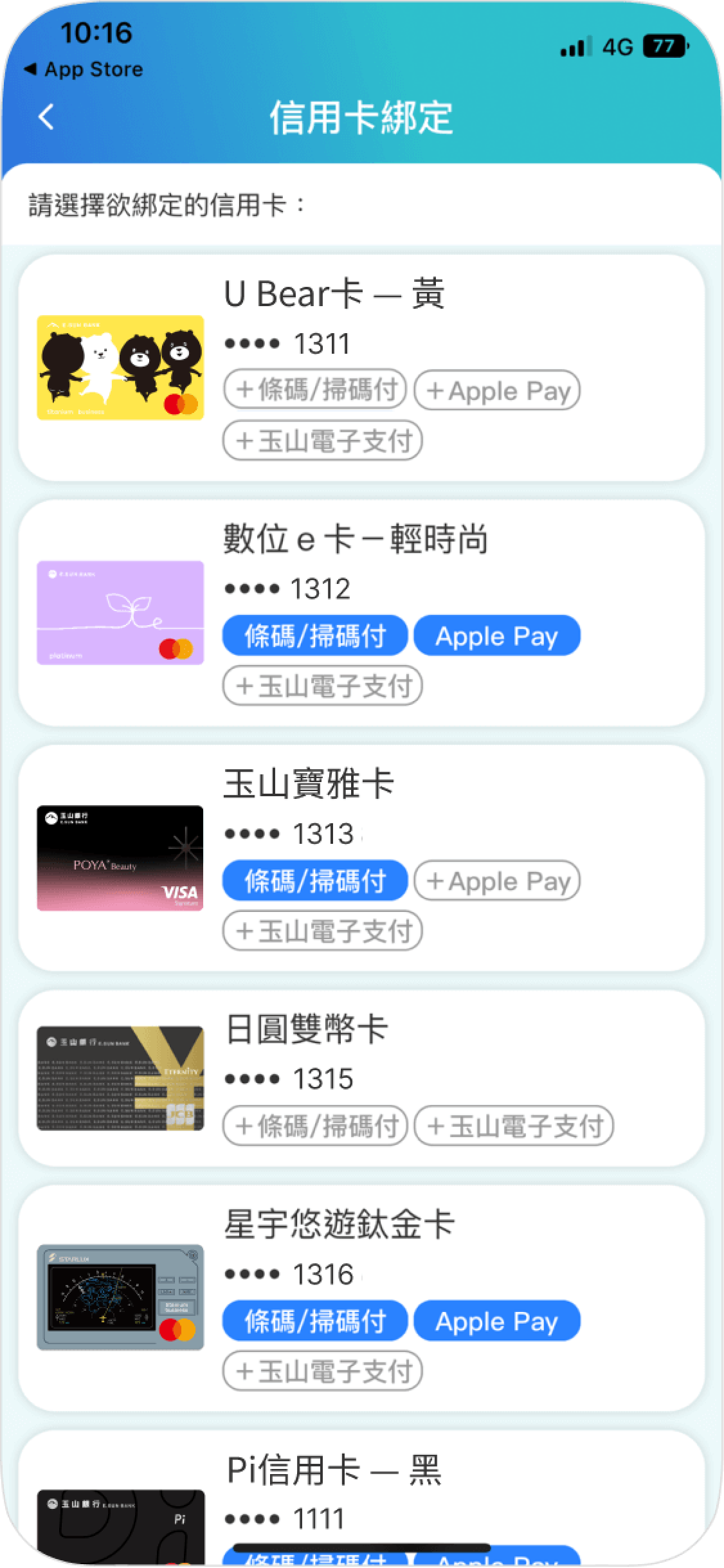Tap 條碼/掃碼付 on 數位e卡 ending 1312
This screenshot has height=1568, width=724.
click(x=315, y=636)
